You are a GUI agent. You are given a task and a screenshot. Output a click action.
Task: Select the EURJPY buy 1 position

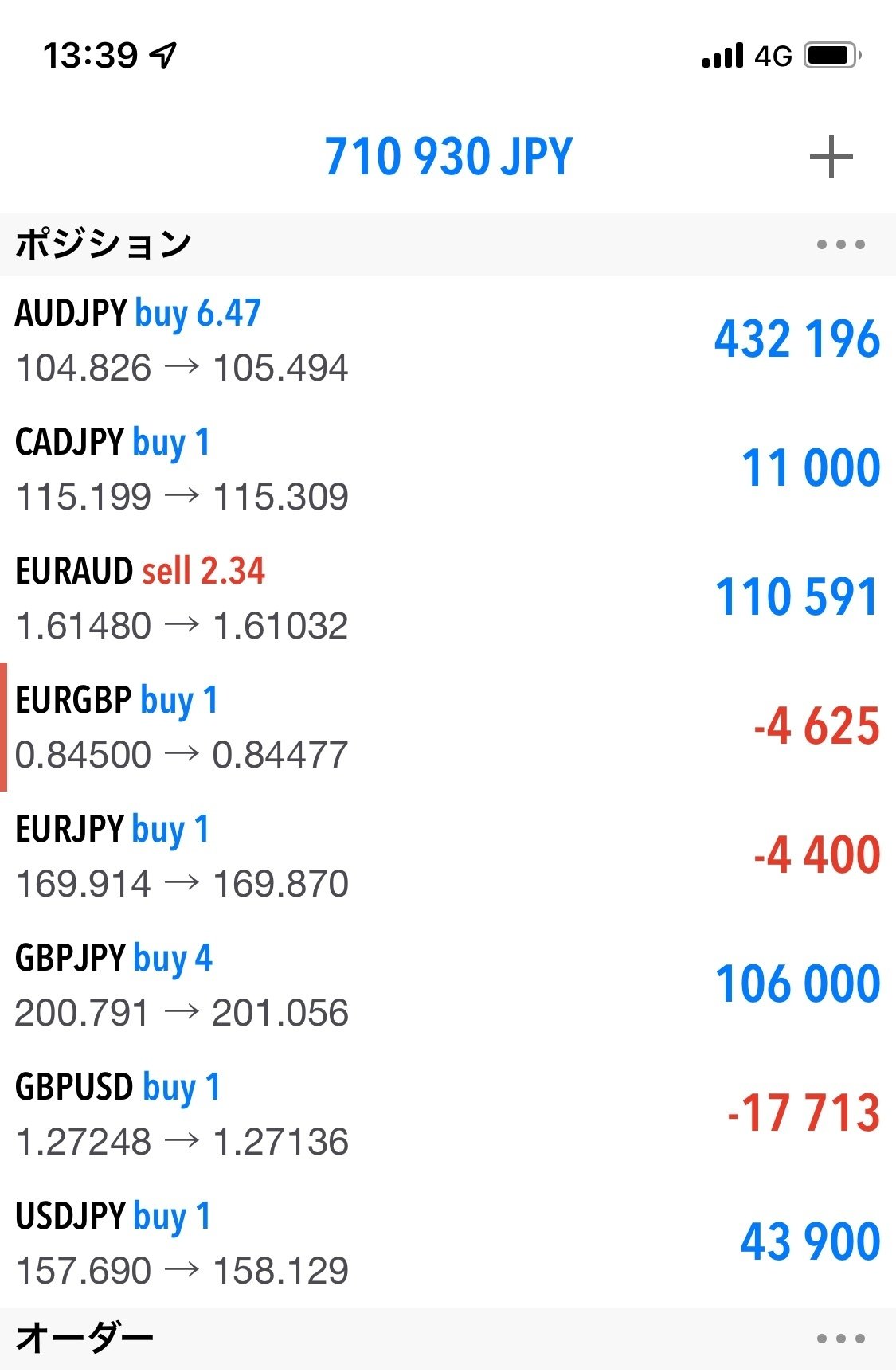tap(448, 856)
